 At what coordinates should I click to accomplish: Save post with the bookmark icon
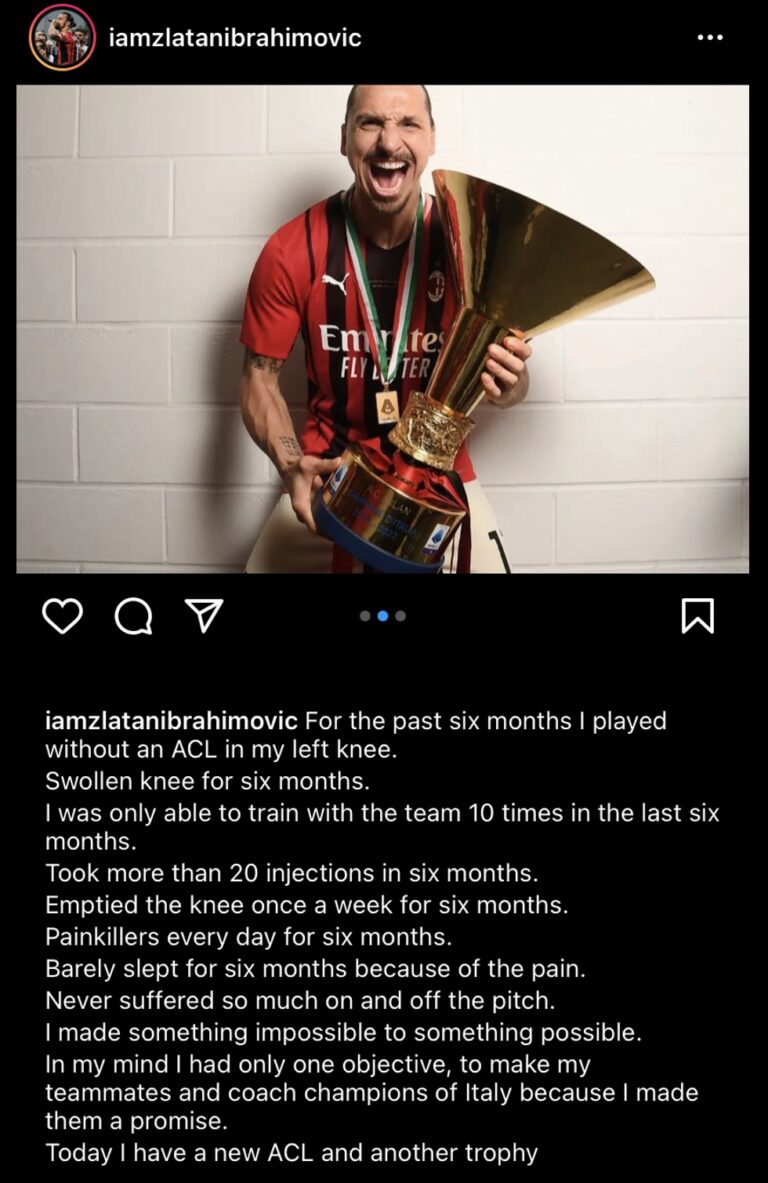click(697, 616)
